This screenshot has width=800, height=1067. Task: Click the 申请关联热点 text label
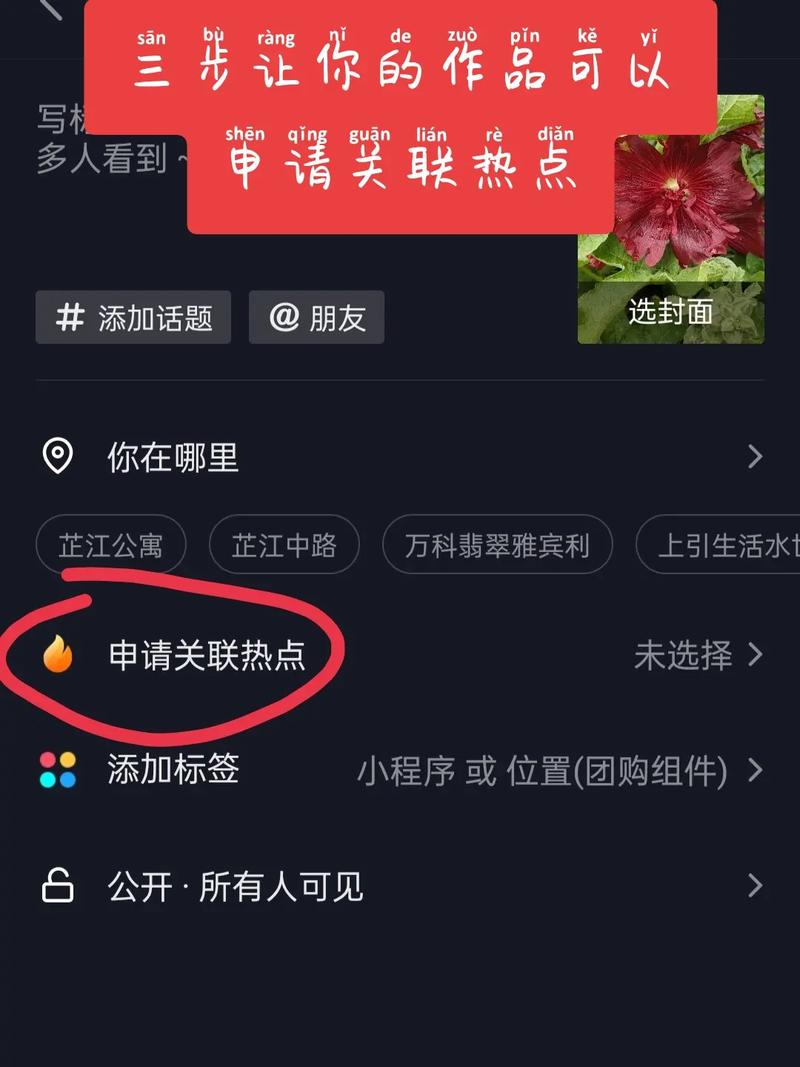[206, 655]
